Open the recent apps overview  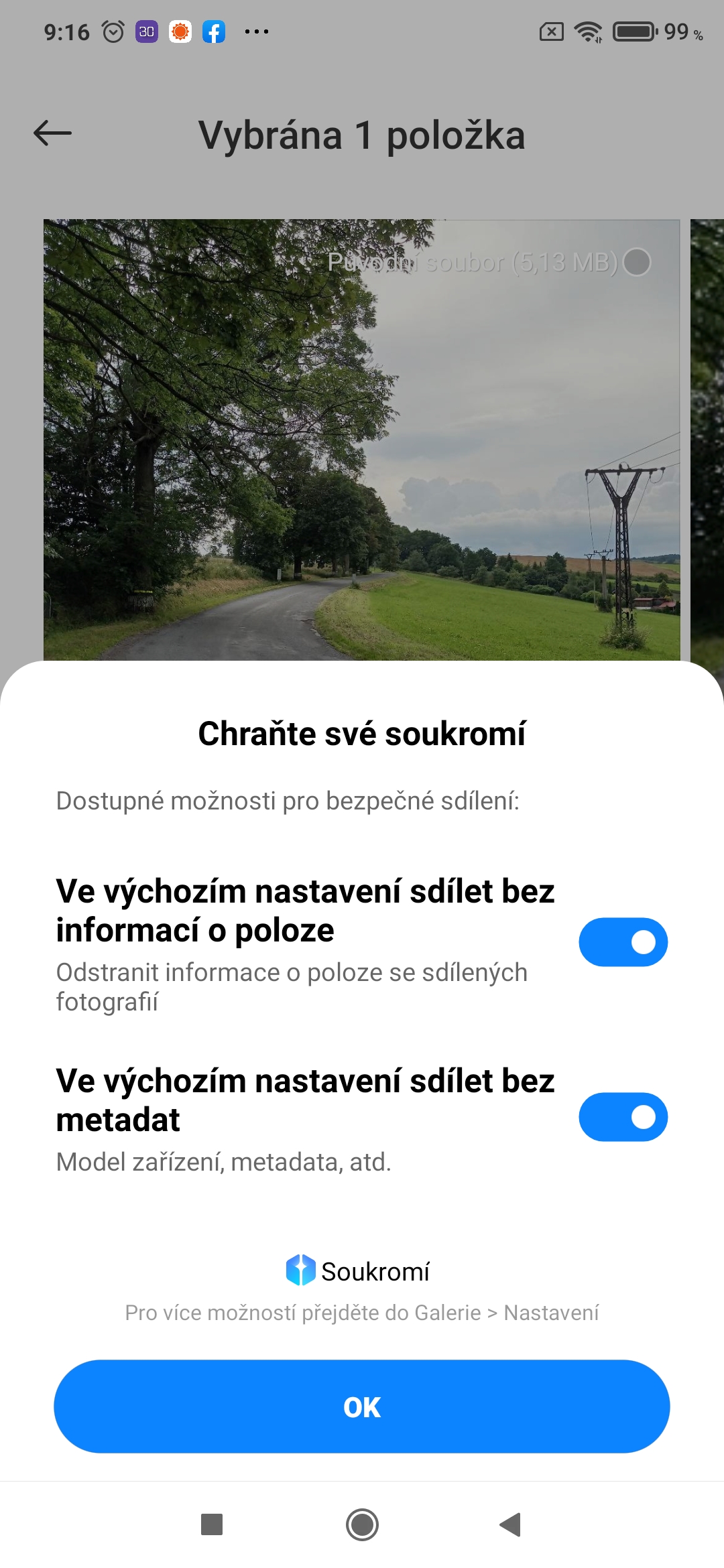(x=212, y=1524)
